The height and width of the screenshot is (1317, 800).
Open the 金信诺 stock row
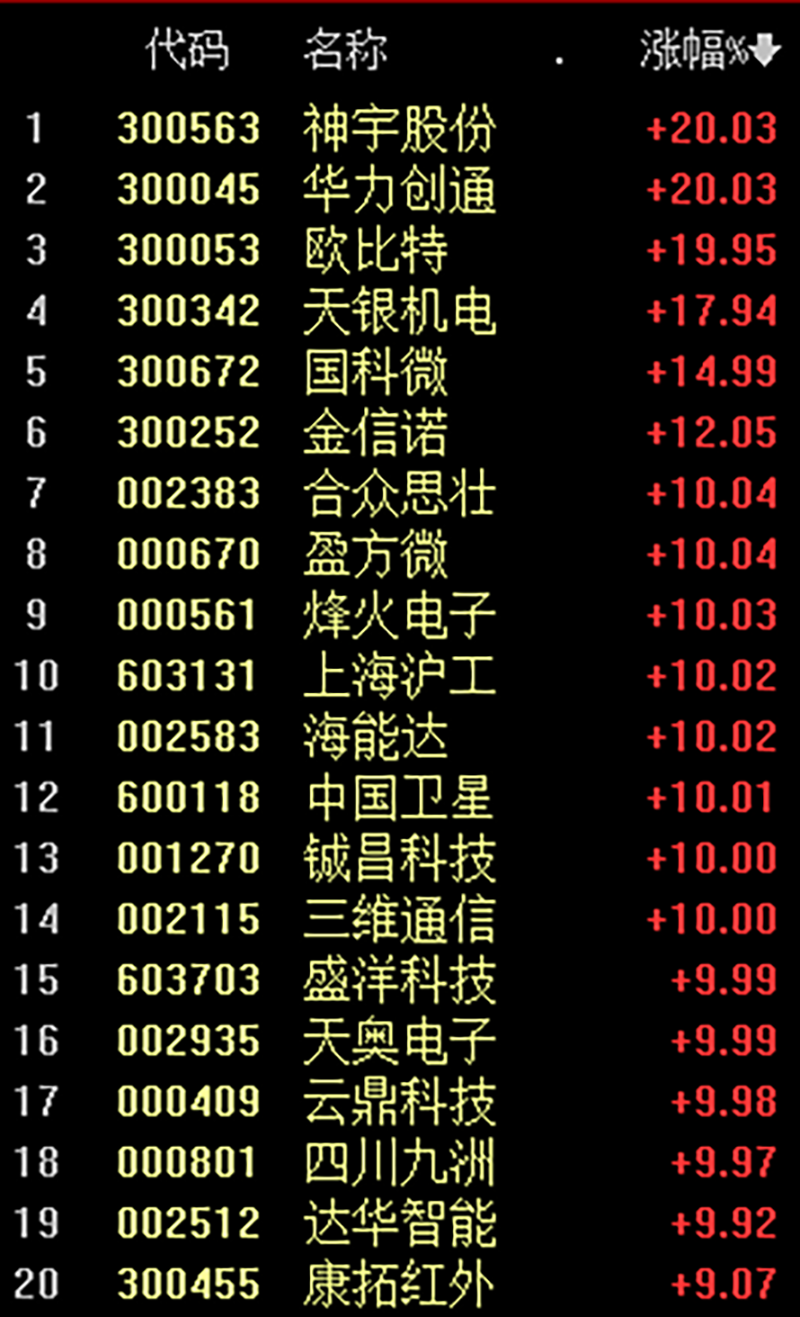pos(400,432)
